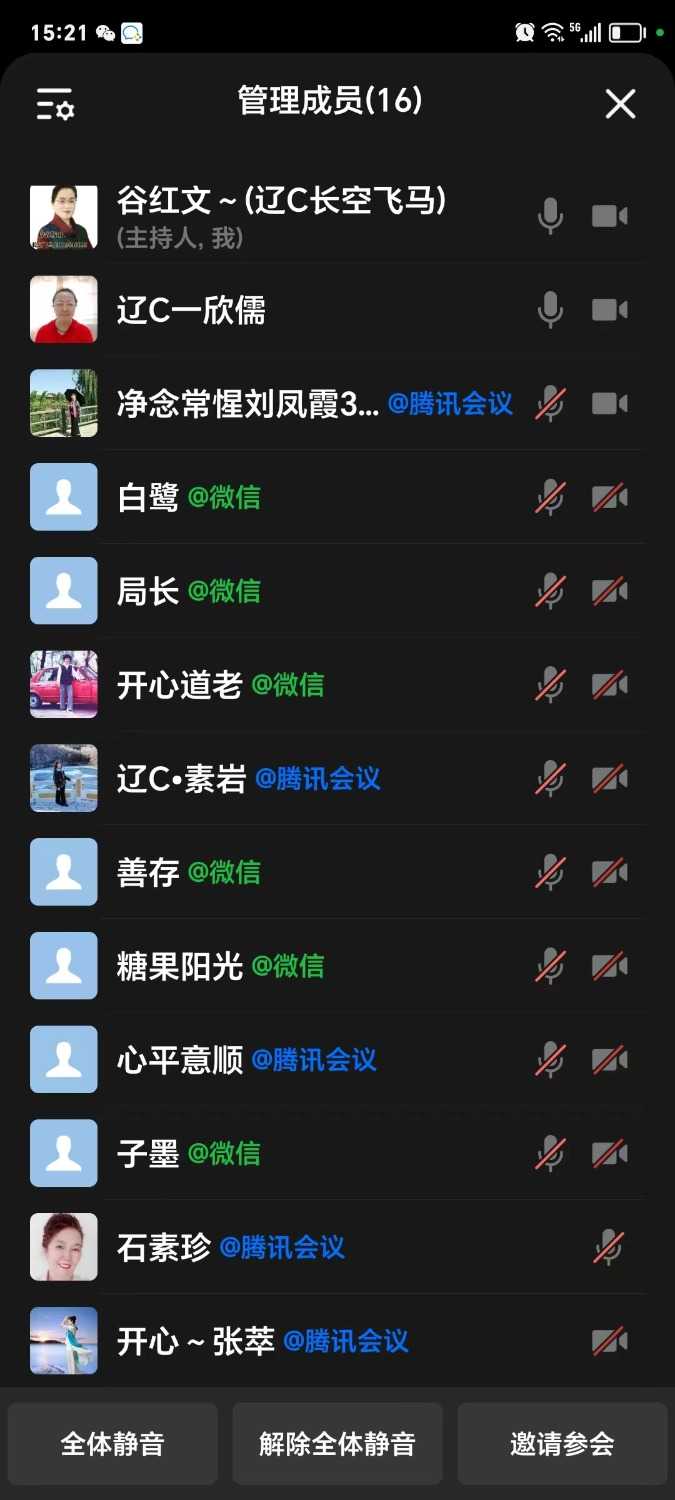Tap the microphone icon for 谷红文
This screenshot has height=1500, width=675.
click(x=550, y=216)
